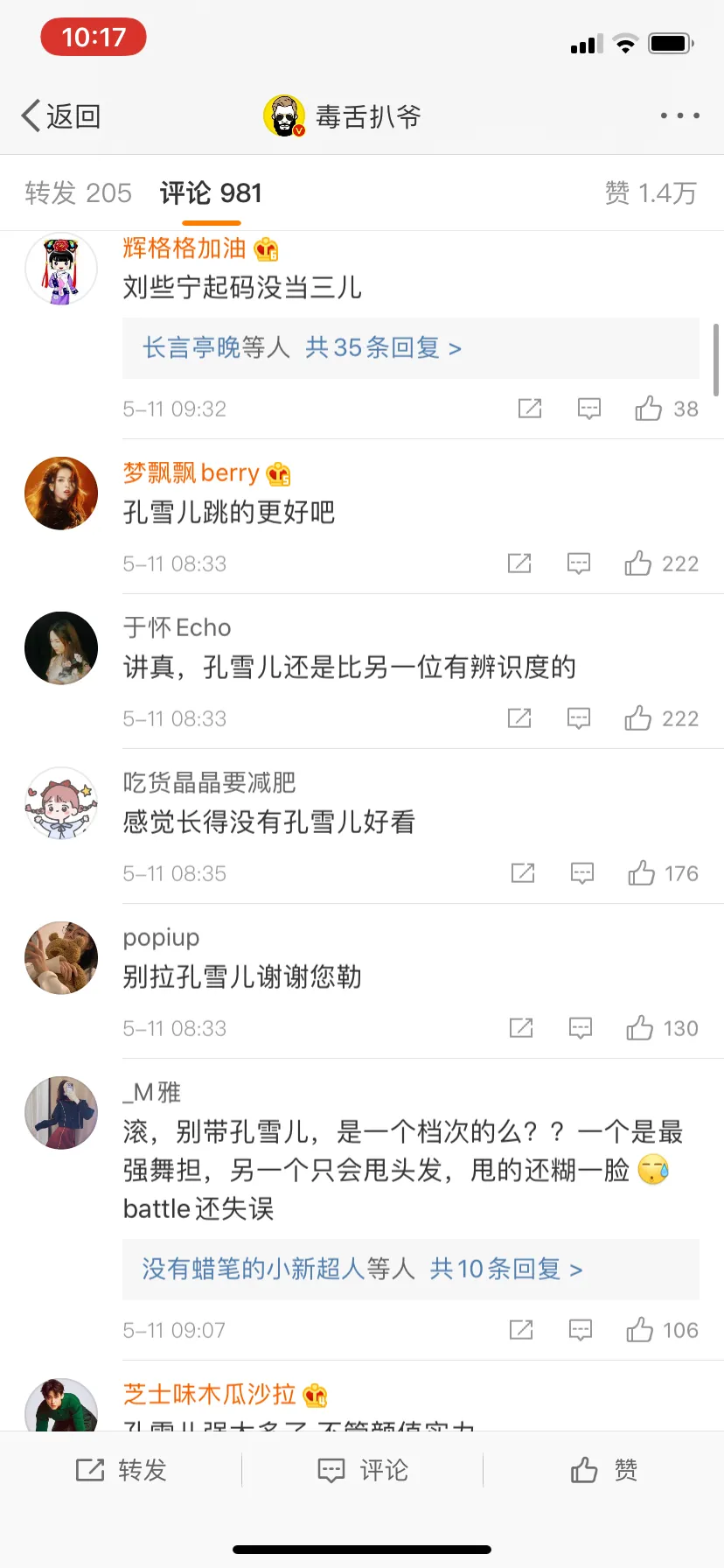Tap the VIP crown badge beside 辉格格加油
This screenshot has height=1568, width=724.
coord(264,248)
